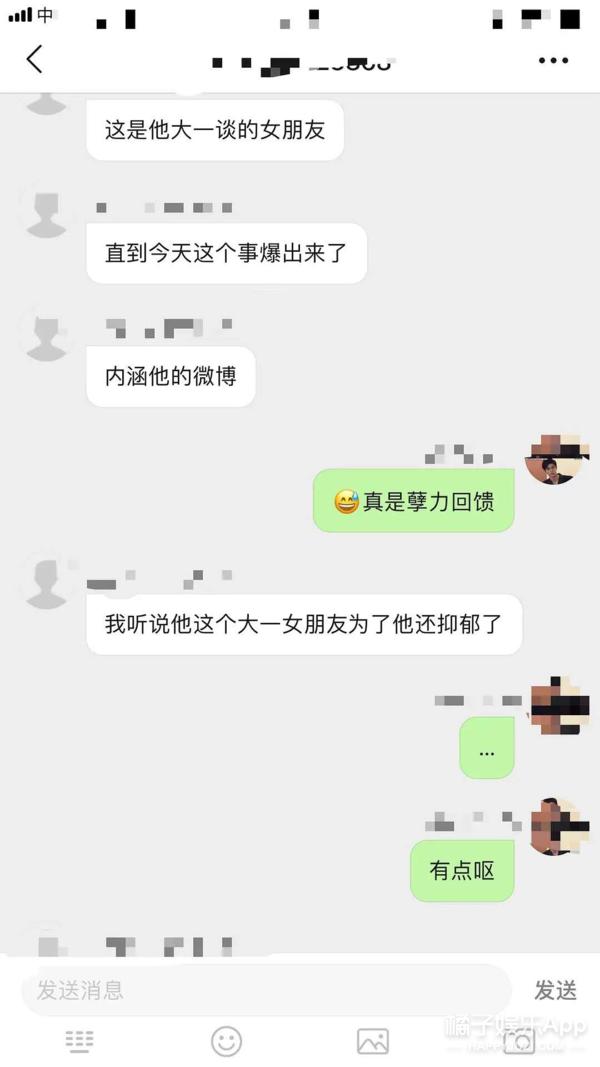Tap the 发送 send button
Screen dimensions: 600x1067
(555, 990)
